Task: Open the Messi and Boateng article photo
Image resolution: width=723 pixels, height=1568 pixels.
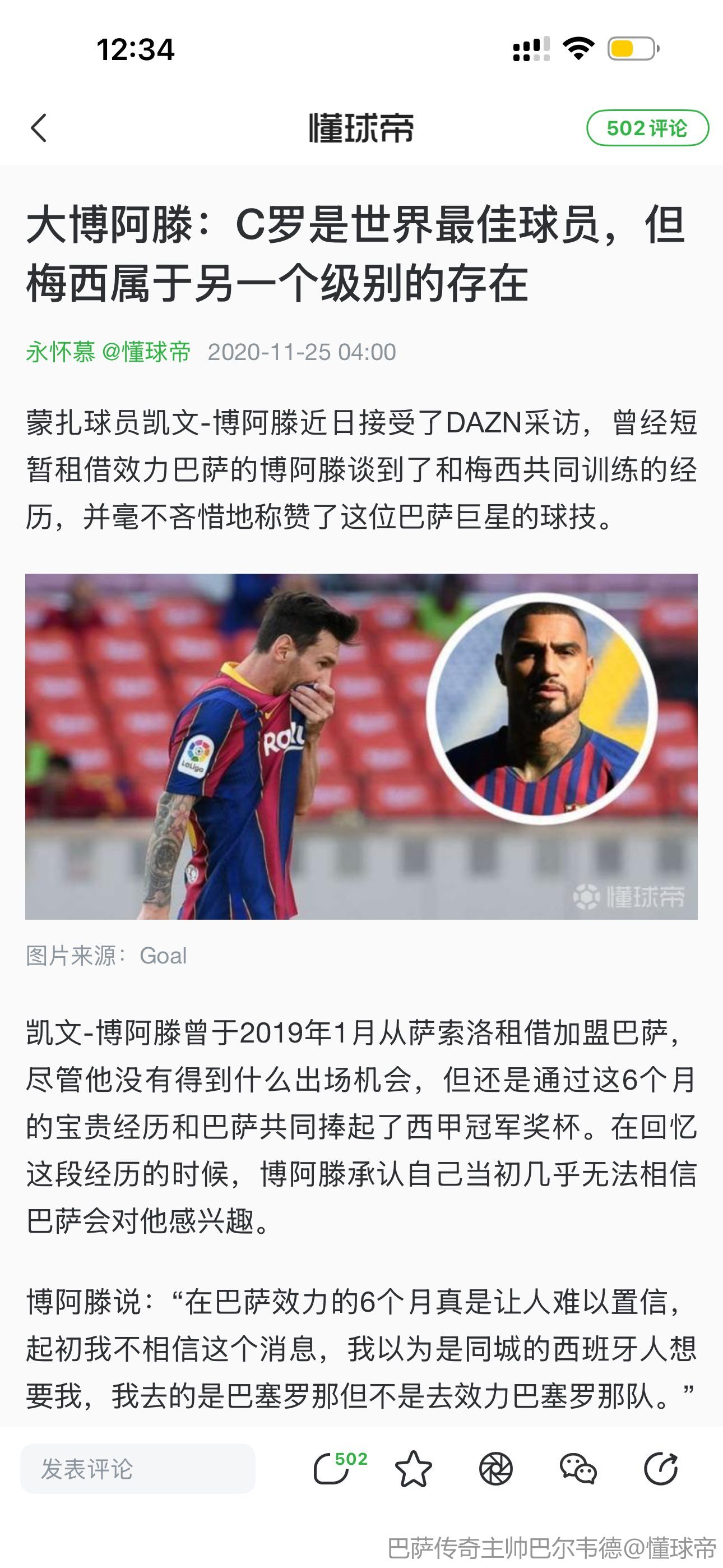Action: 361,746
